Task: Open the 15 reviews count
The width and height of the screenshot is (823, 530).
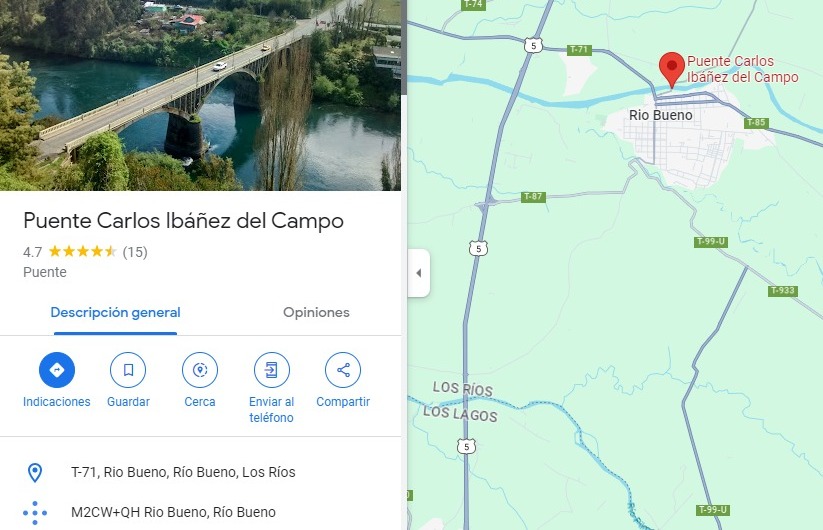Action: 135,252
